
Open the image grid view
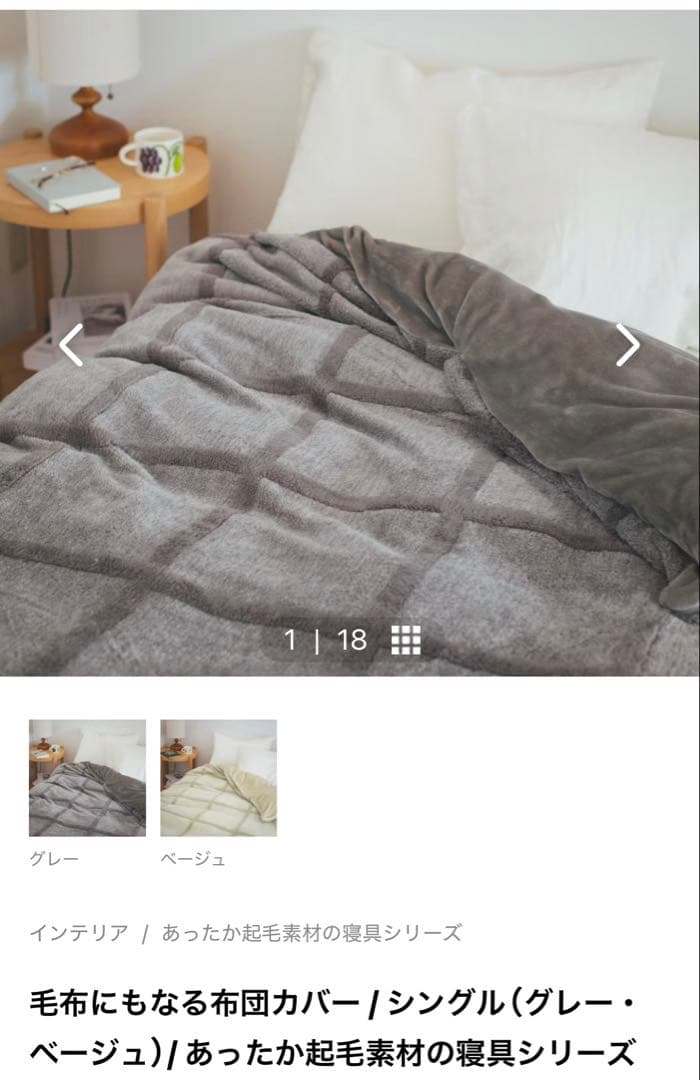(405, 640)
